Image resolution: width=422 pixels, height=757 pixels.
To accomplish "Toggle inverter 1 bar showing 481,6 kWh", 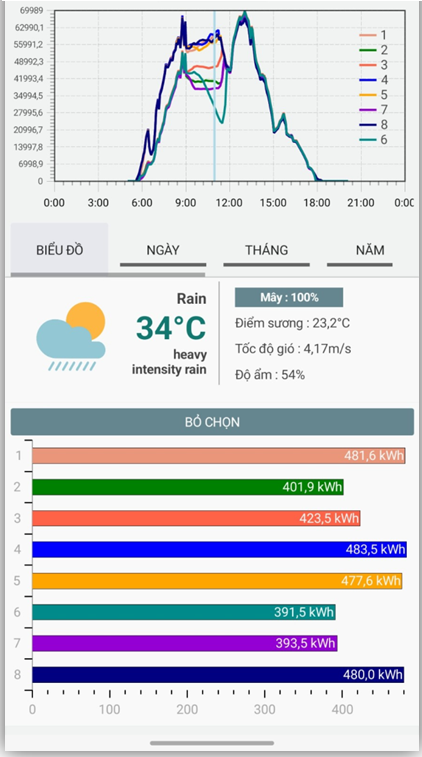I will coord(219,456).
